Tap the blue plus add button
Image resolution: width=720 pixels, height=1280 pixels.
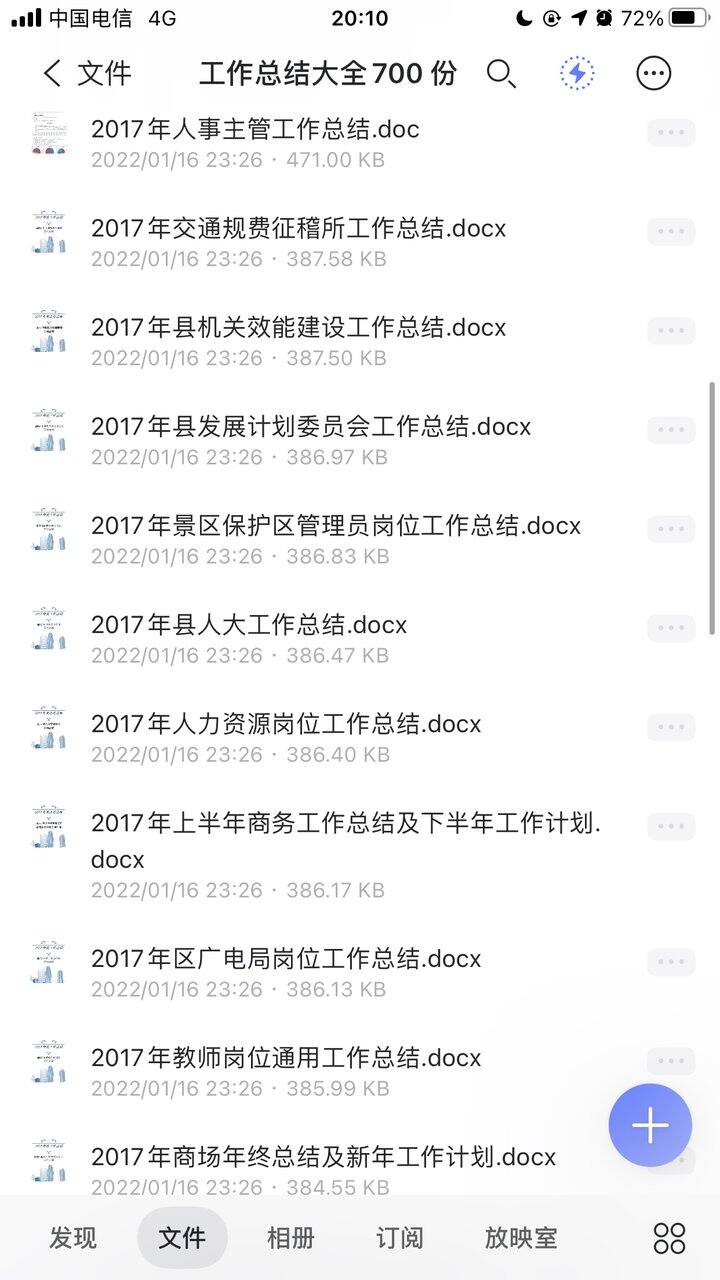[x=650, y=1125]
